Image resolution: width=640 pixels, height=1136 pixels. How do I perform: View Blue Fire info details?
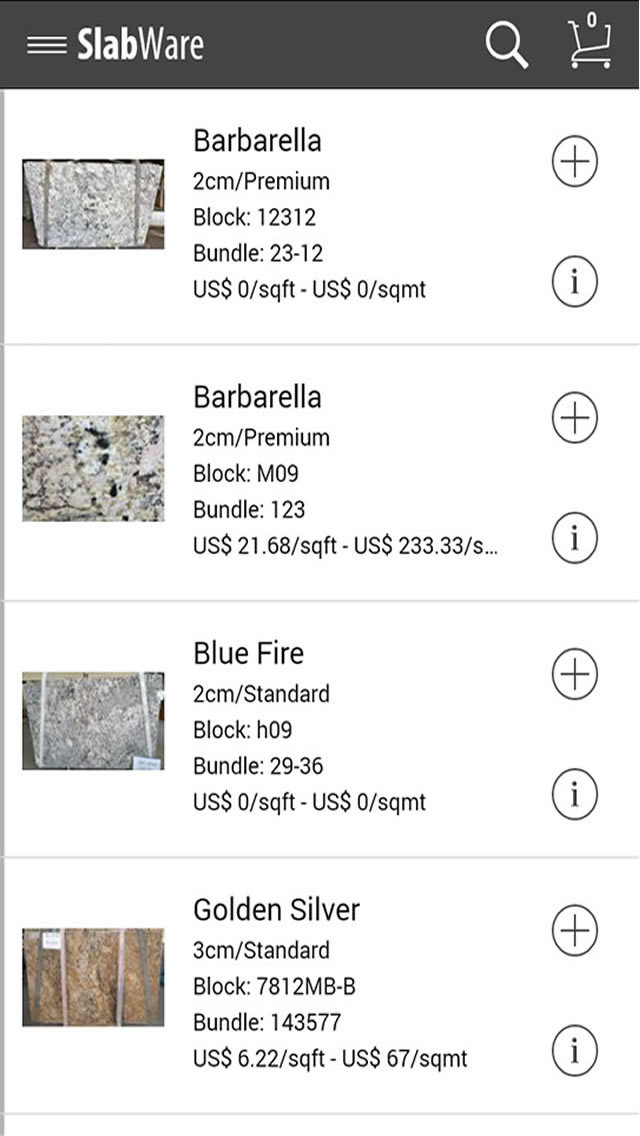575,794
